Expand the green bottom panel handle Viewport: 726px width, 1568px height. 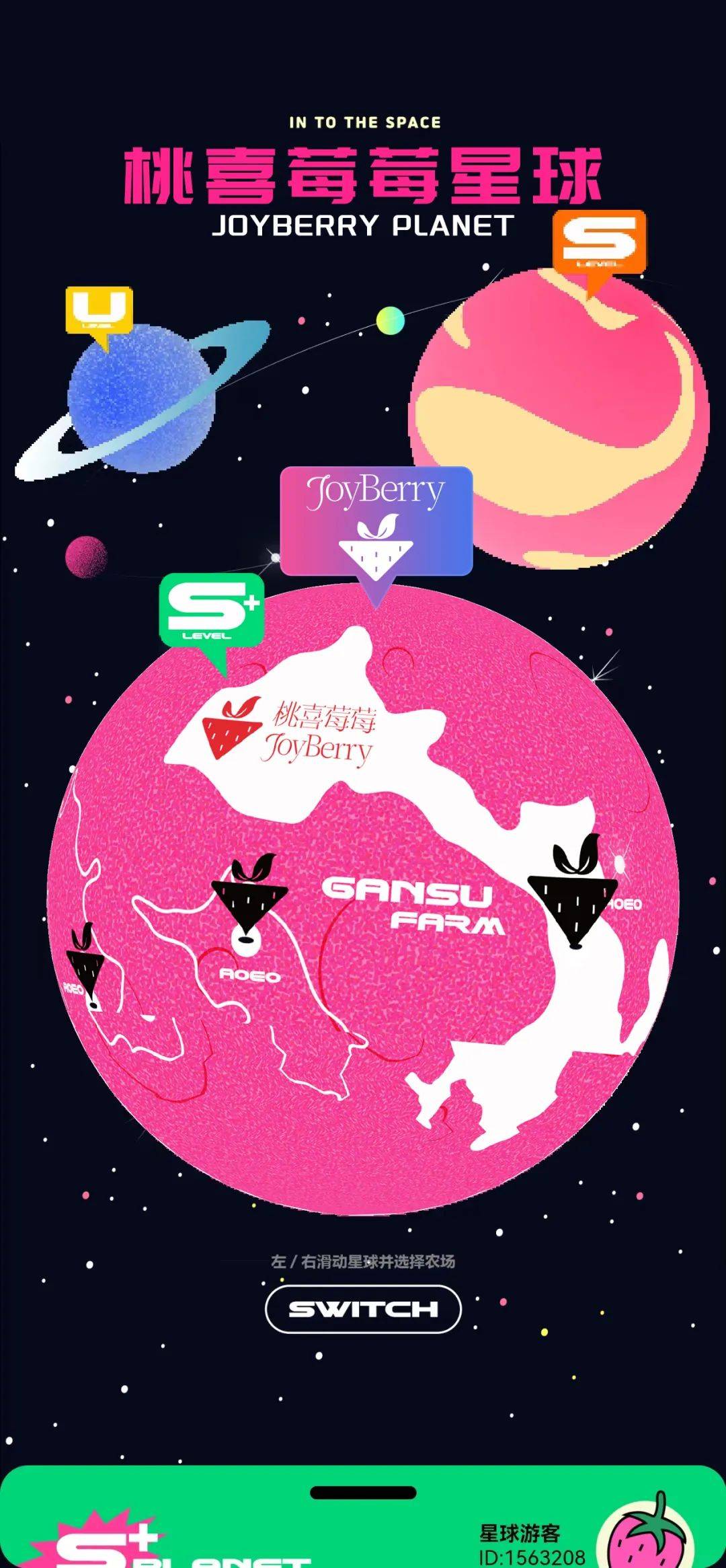pos(363,1492)
